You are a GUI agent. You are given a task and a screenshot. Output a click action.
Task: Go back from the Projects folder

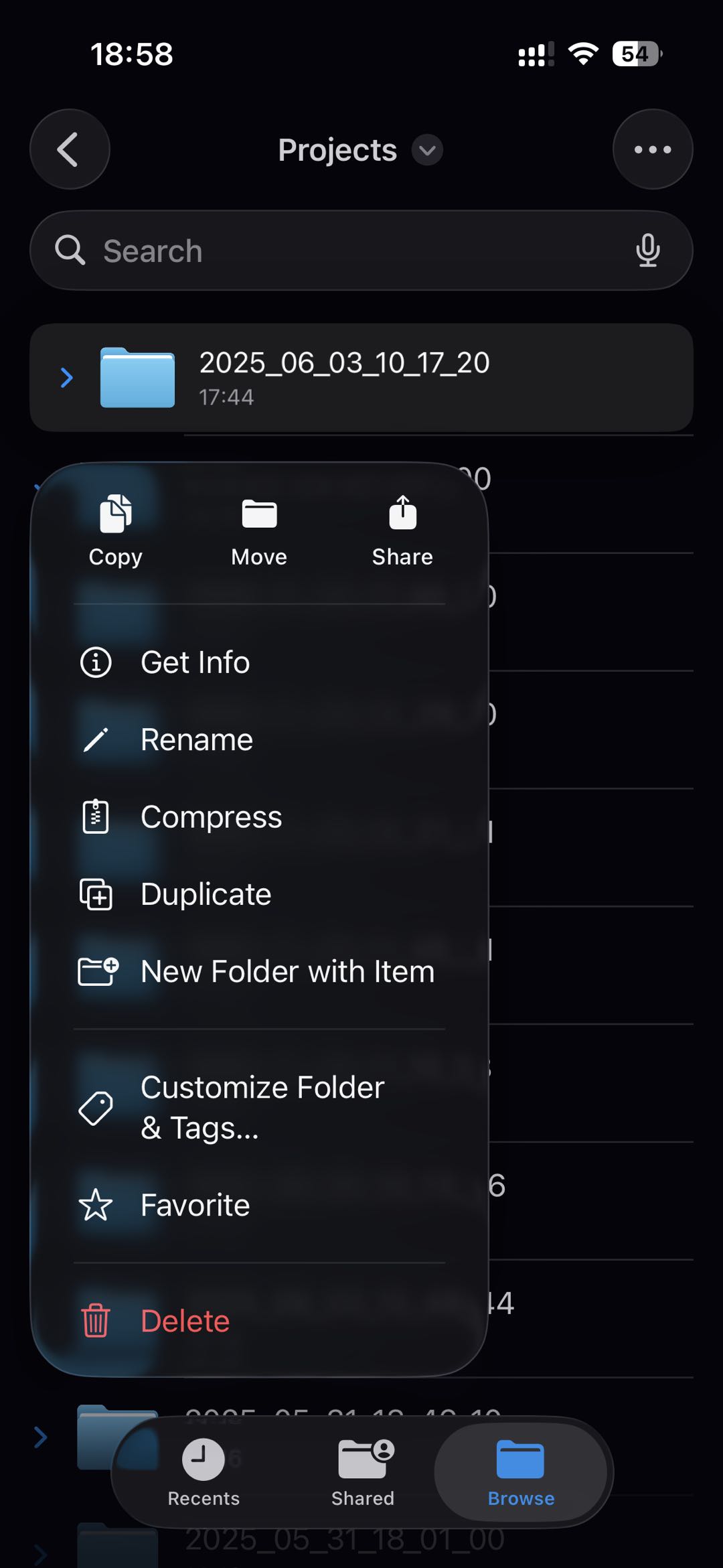70,149
